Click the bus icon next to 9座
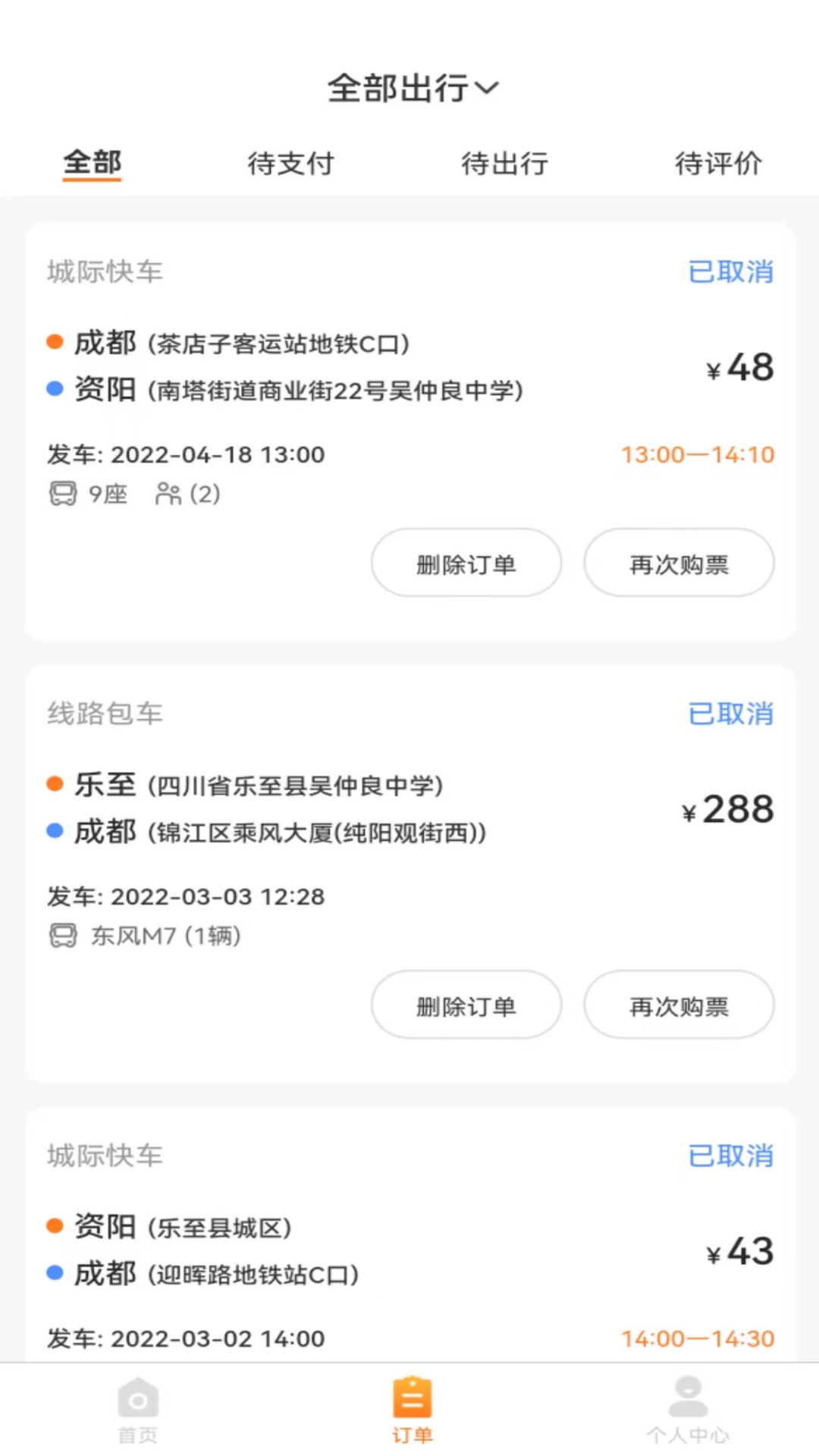 click(x=63, y=494)
